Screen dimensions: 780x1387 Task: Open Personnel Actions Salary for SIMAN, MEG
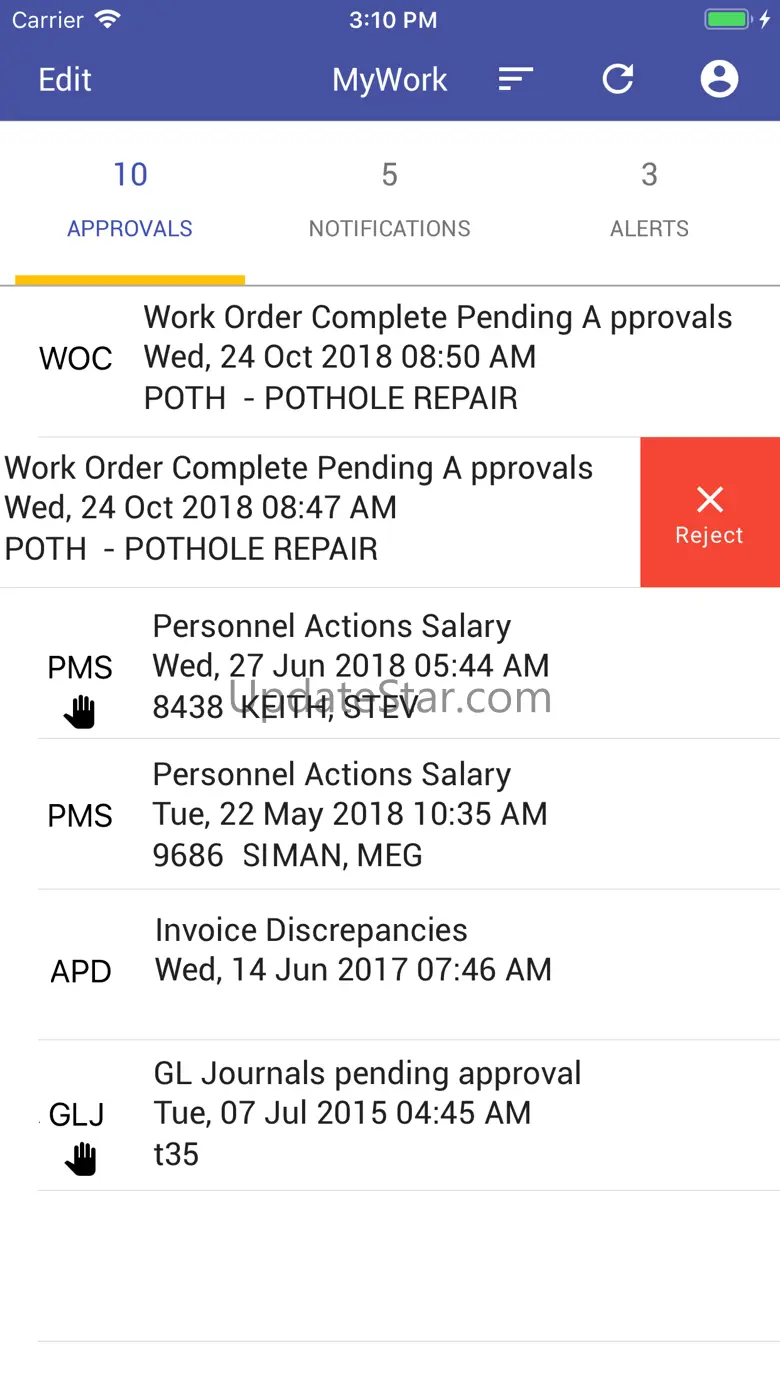(400, 815)
